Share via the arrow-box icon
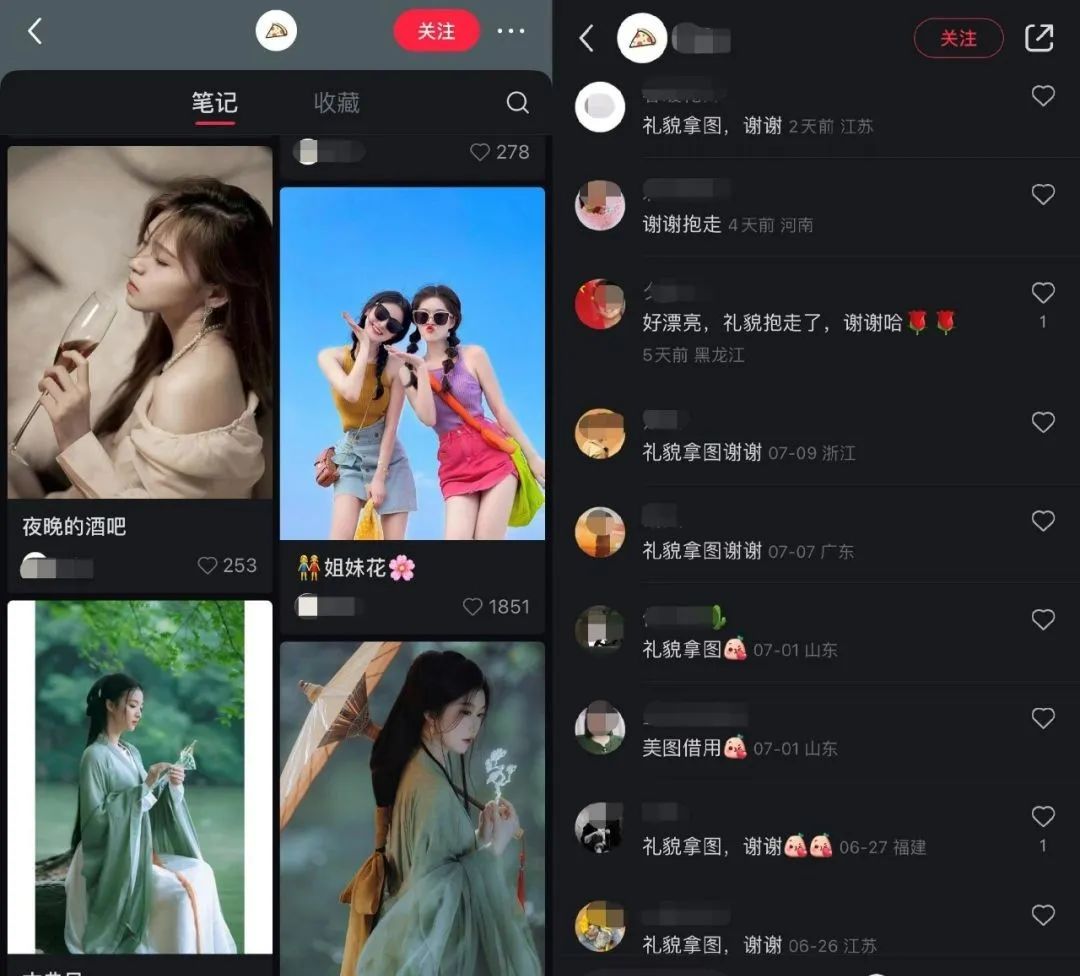This screenshot has width=1080, height=976. pyautogui.click(x=1039, y=39)
